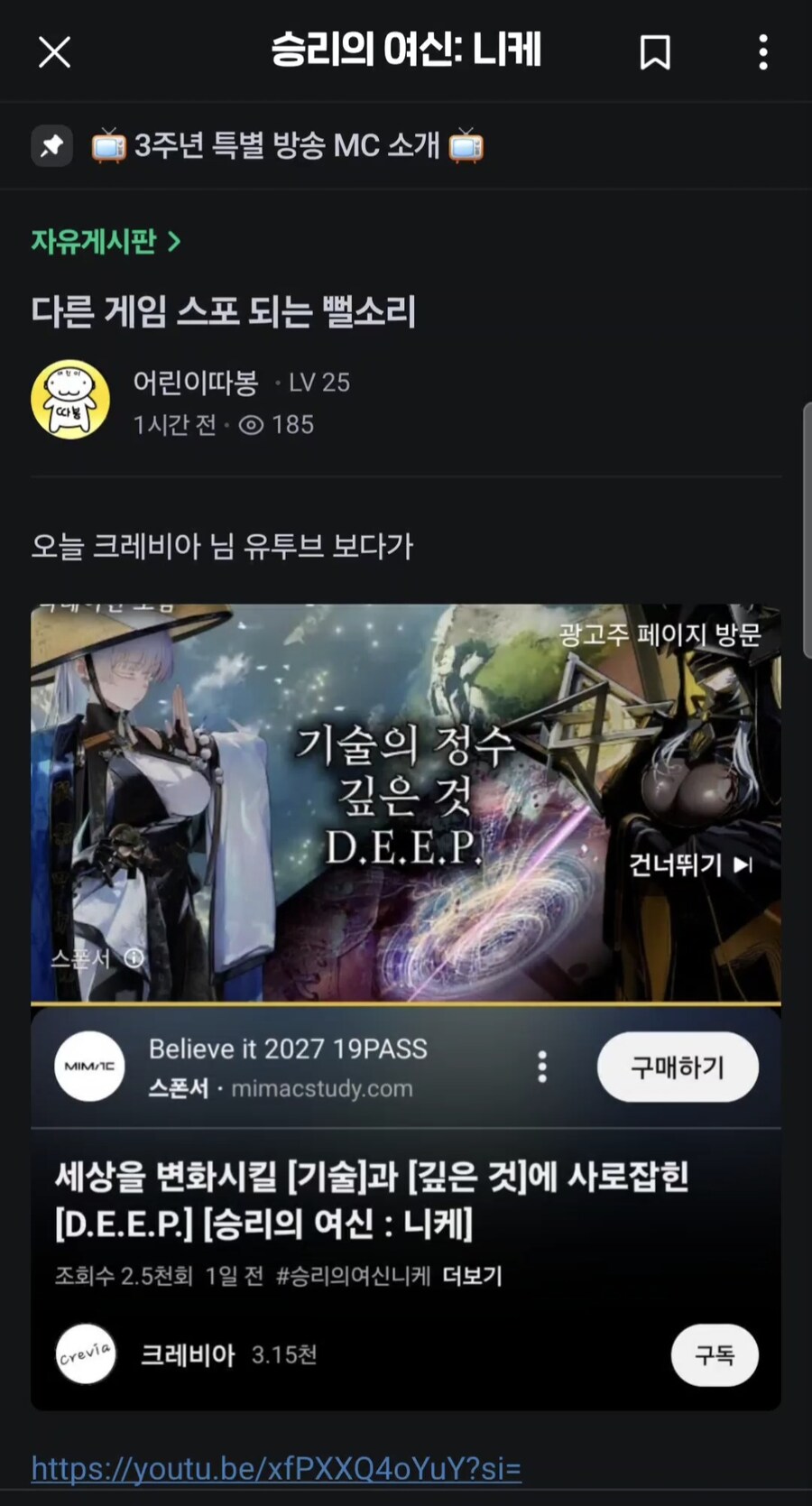Open the ad's three-dot options menu
The width and height of the screenshot is (812, 1506).
(x=542, y=1067)
